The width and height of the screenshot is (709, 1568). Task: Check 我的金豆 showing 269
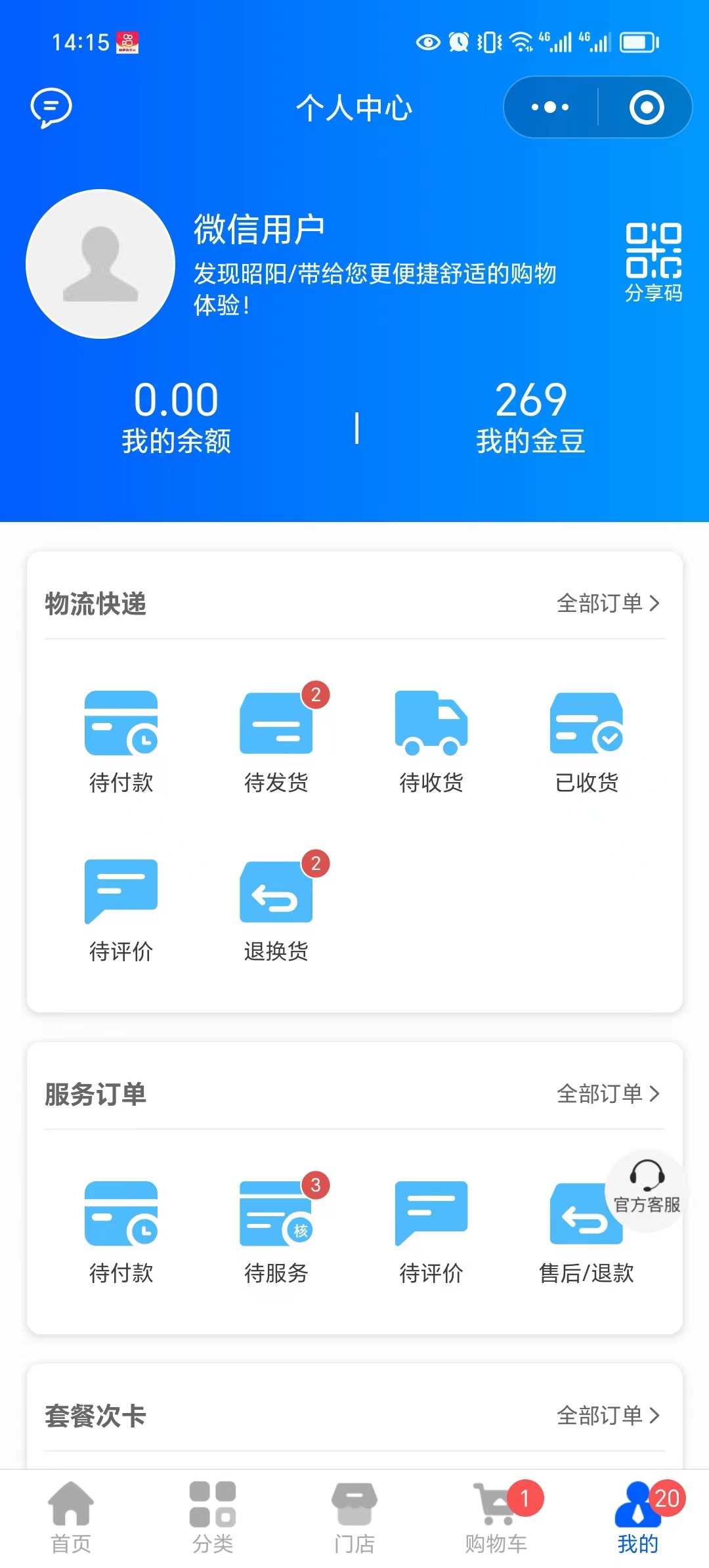point(530,414)
